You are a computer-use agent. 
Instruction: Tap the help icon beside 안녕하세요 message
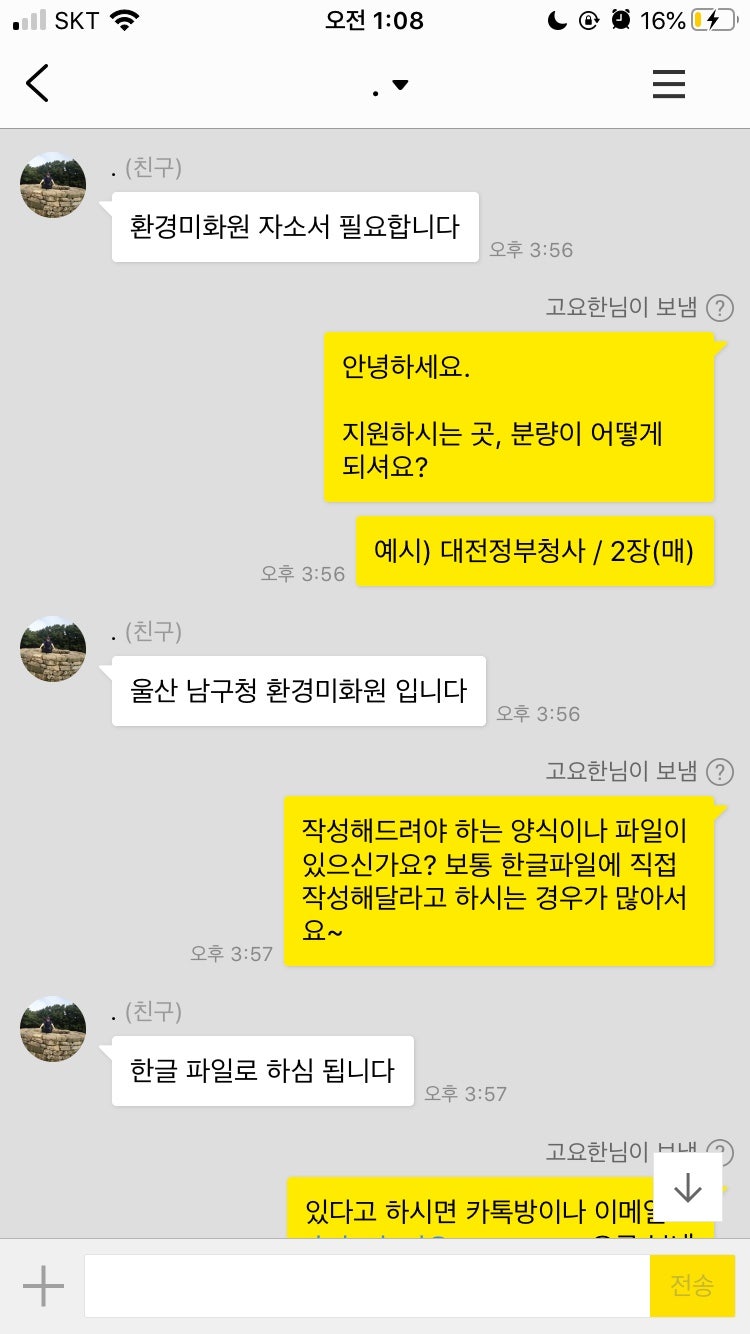[x=720, y=308]
